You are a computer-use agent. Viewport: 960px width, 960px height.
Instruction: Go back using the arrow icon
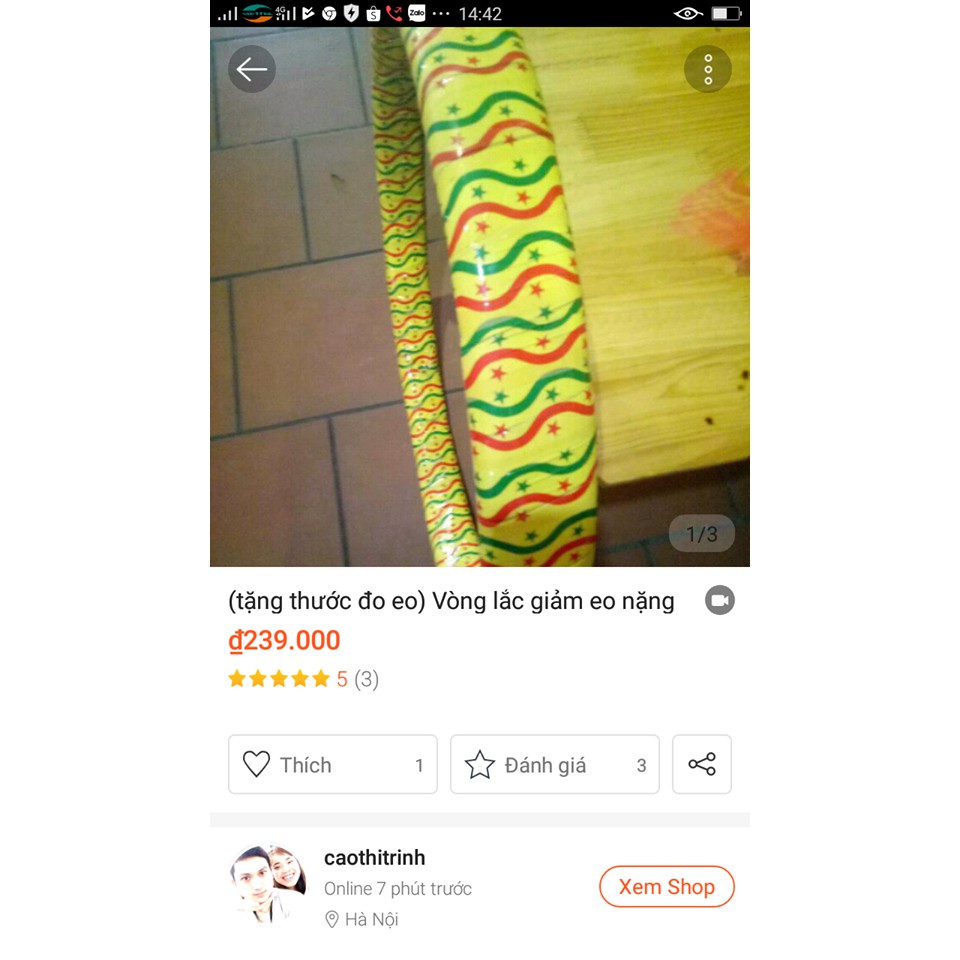252,69
